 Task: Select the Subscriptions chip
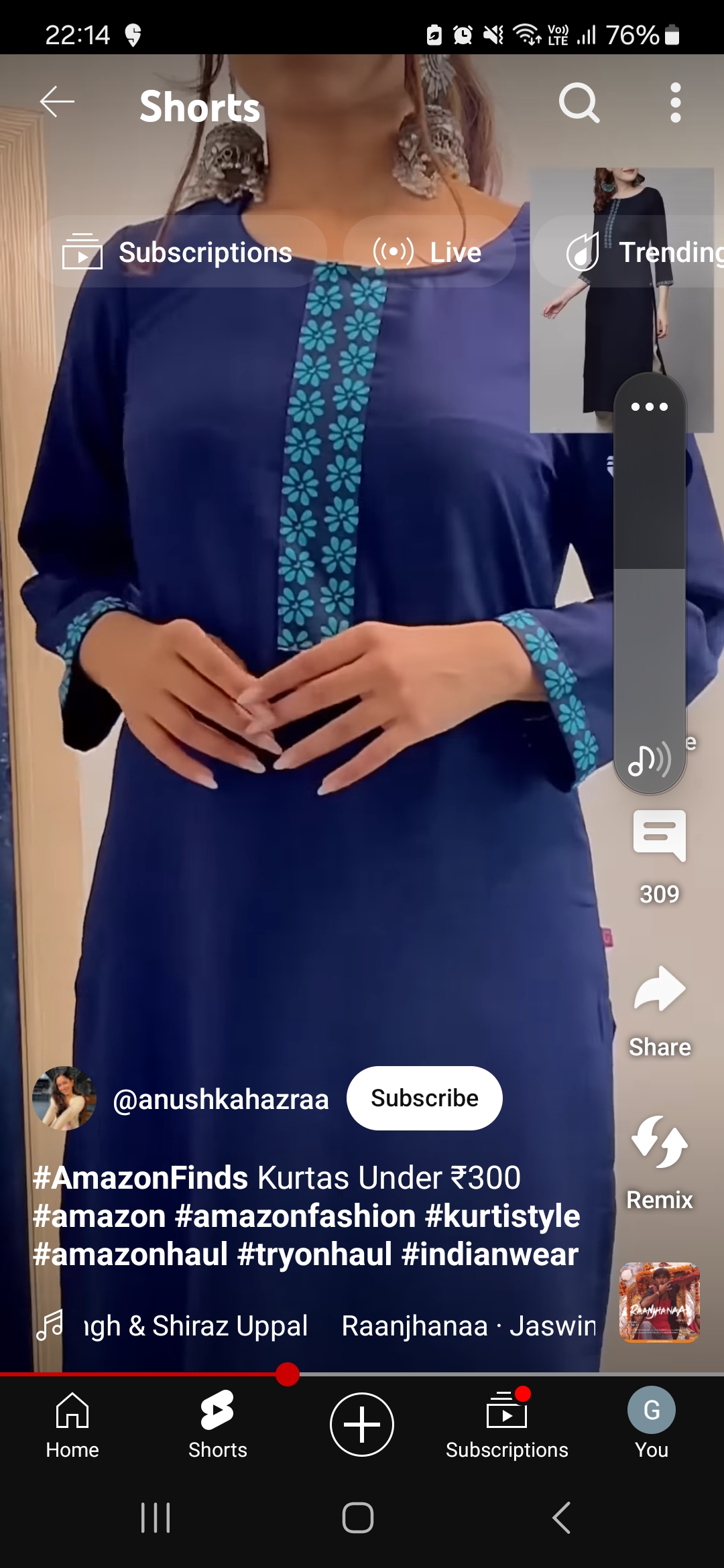point(178,253)
